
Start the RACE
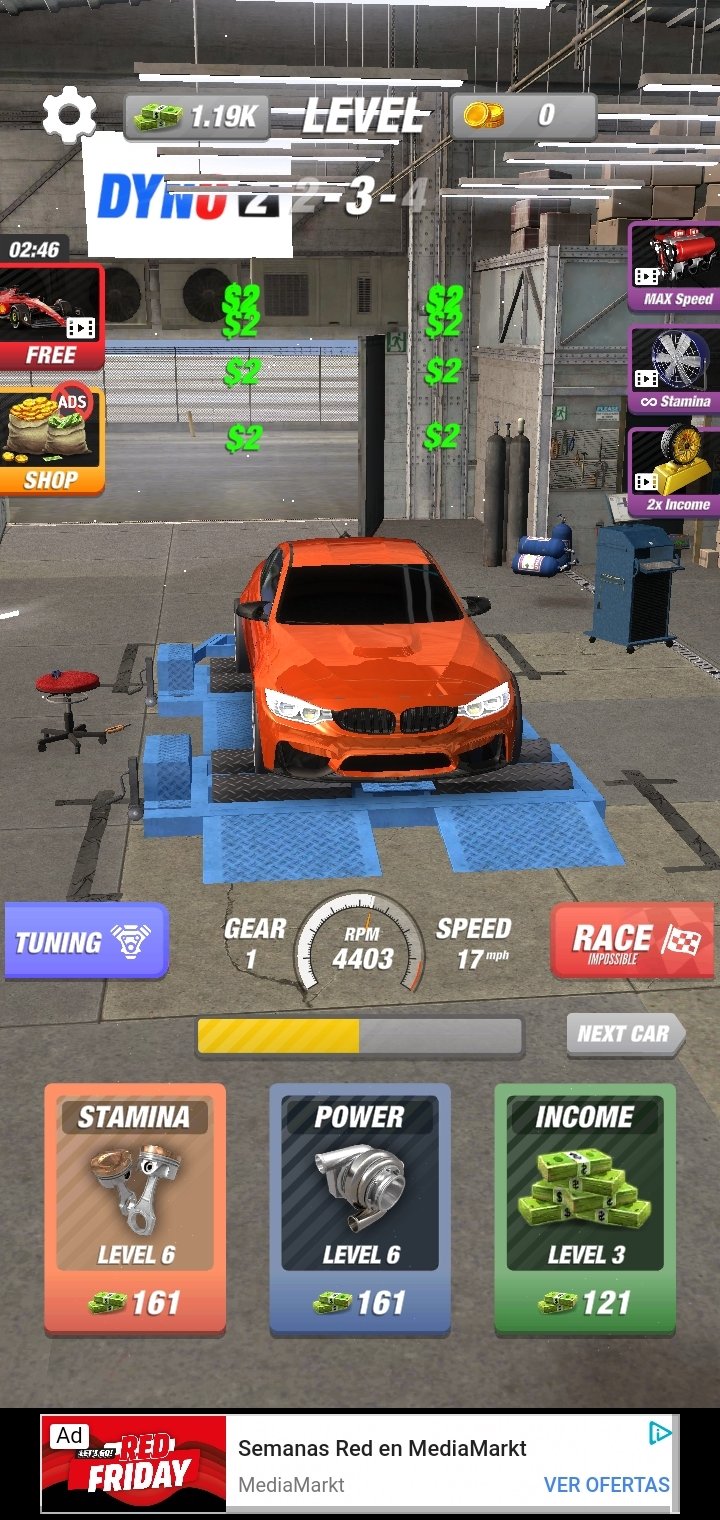click(x=633, y=941)
